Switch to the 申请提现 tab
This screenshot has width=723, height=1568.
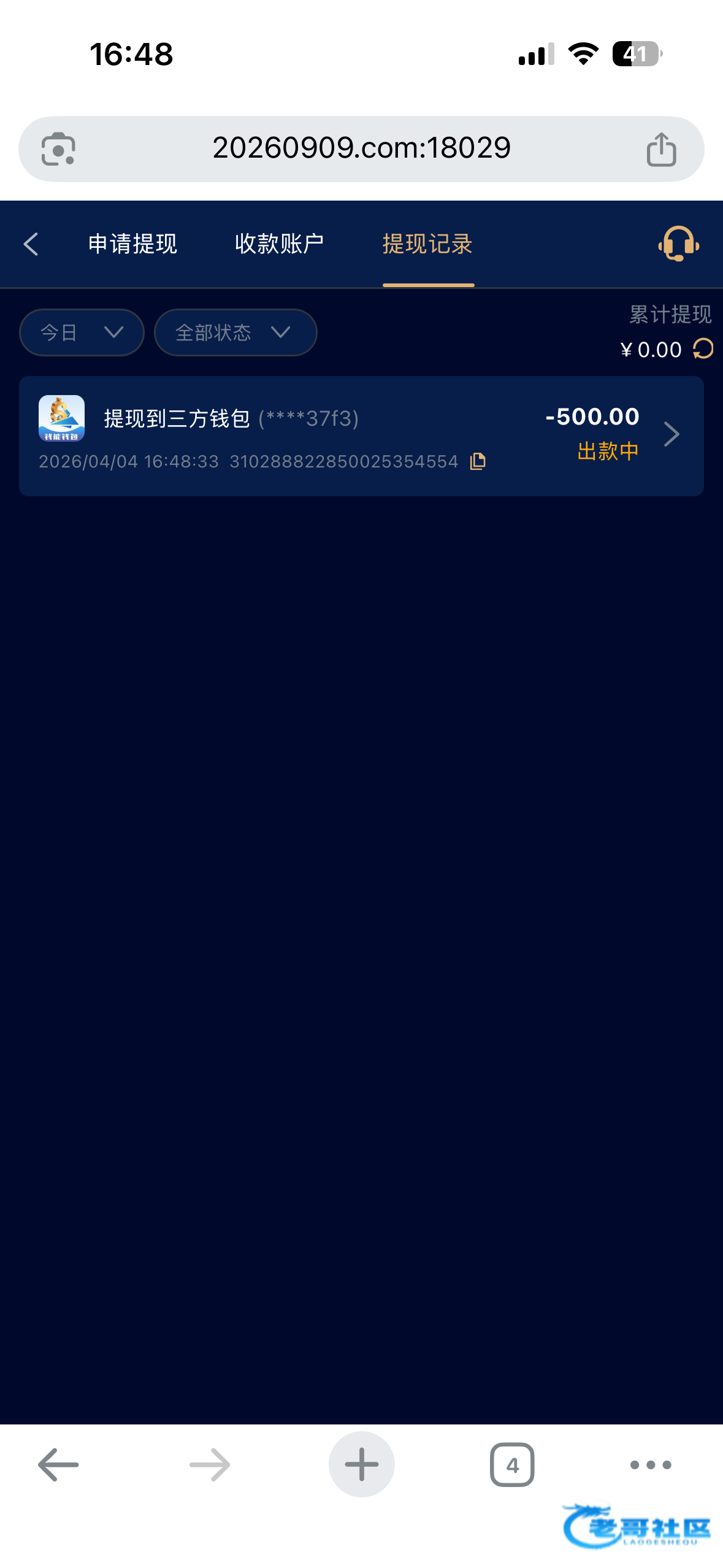pos(132,244)
